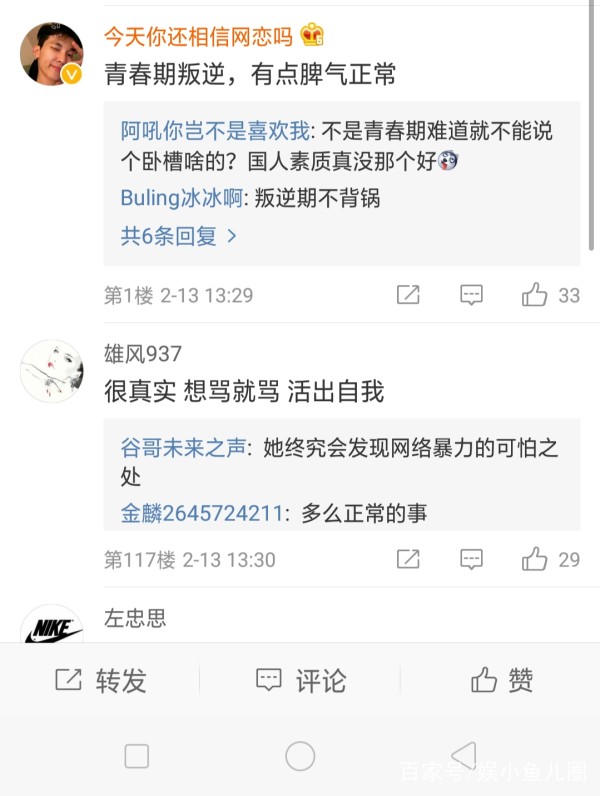Tap 赞 to like the post
Image resolution: width=600 pixels, height=796 pixels.
[502, 681]
